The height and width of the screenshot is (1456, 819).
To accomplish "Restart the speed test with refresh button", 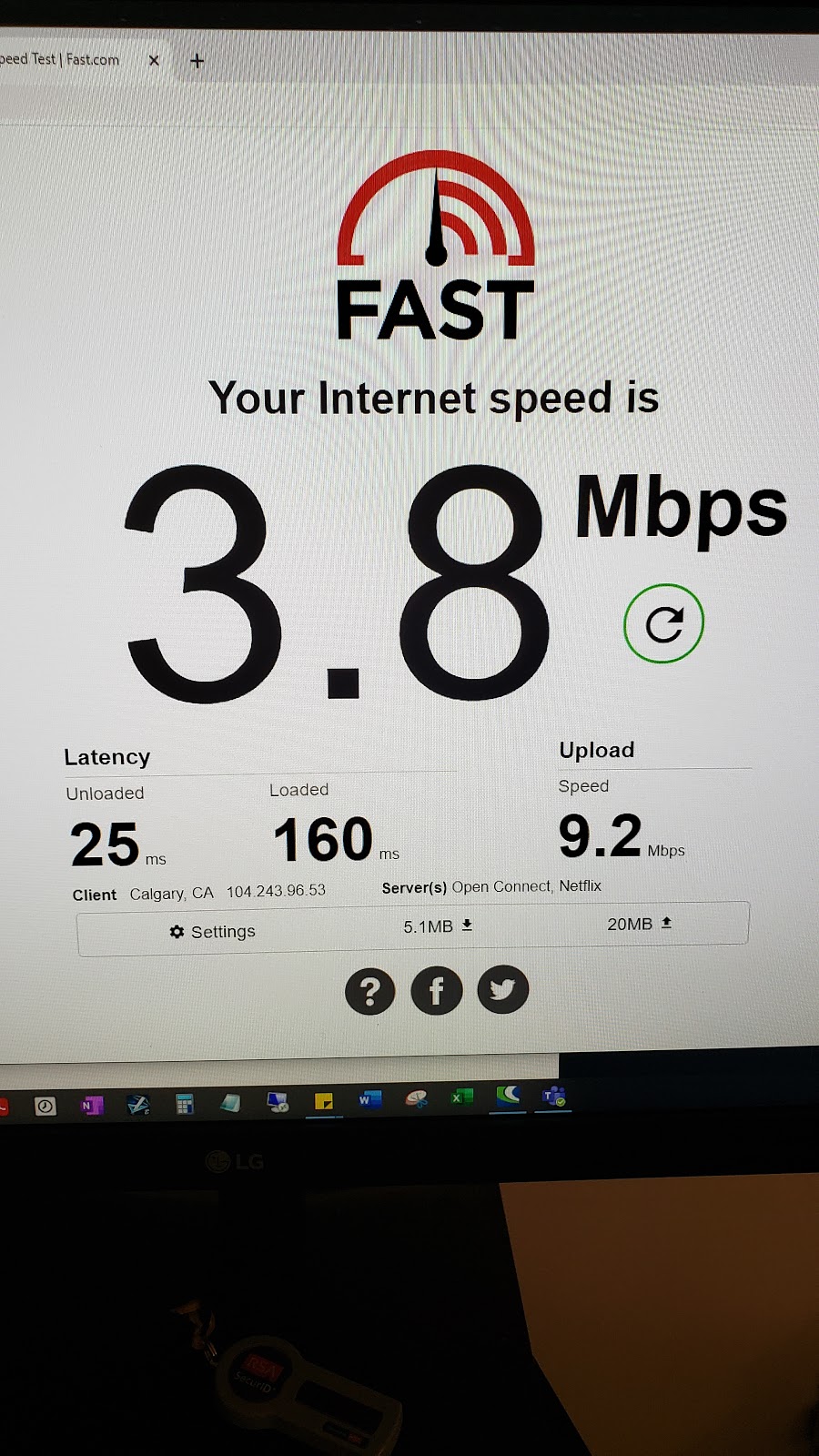I will (x=663, y=623).
